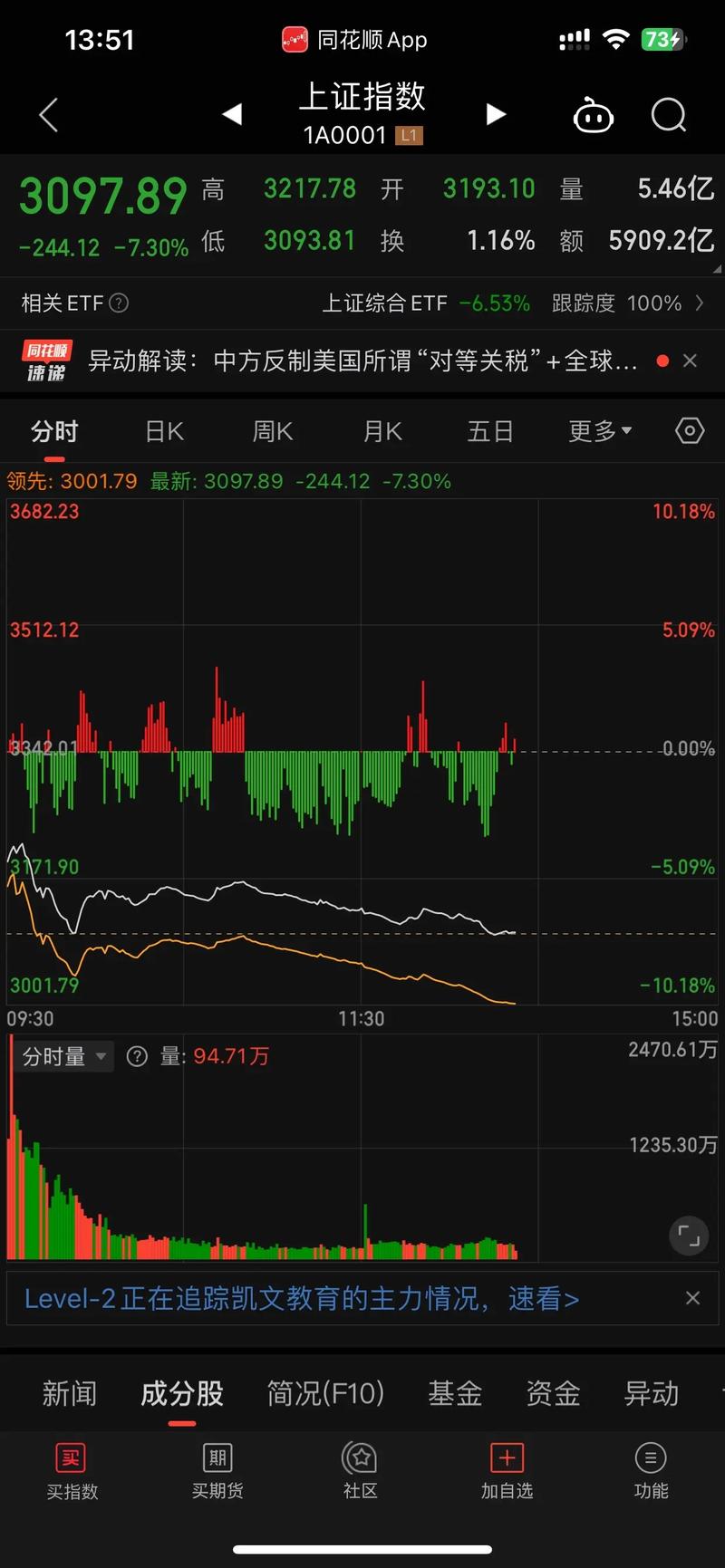Tap the help question mark beside 分时量
This screenshot has width=725, height=1568.
tap(137, 1056)
